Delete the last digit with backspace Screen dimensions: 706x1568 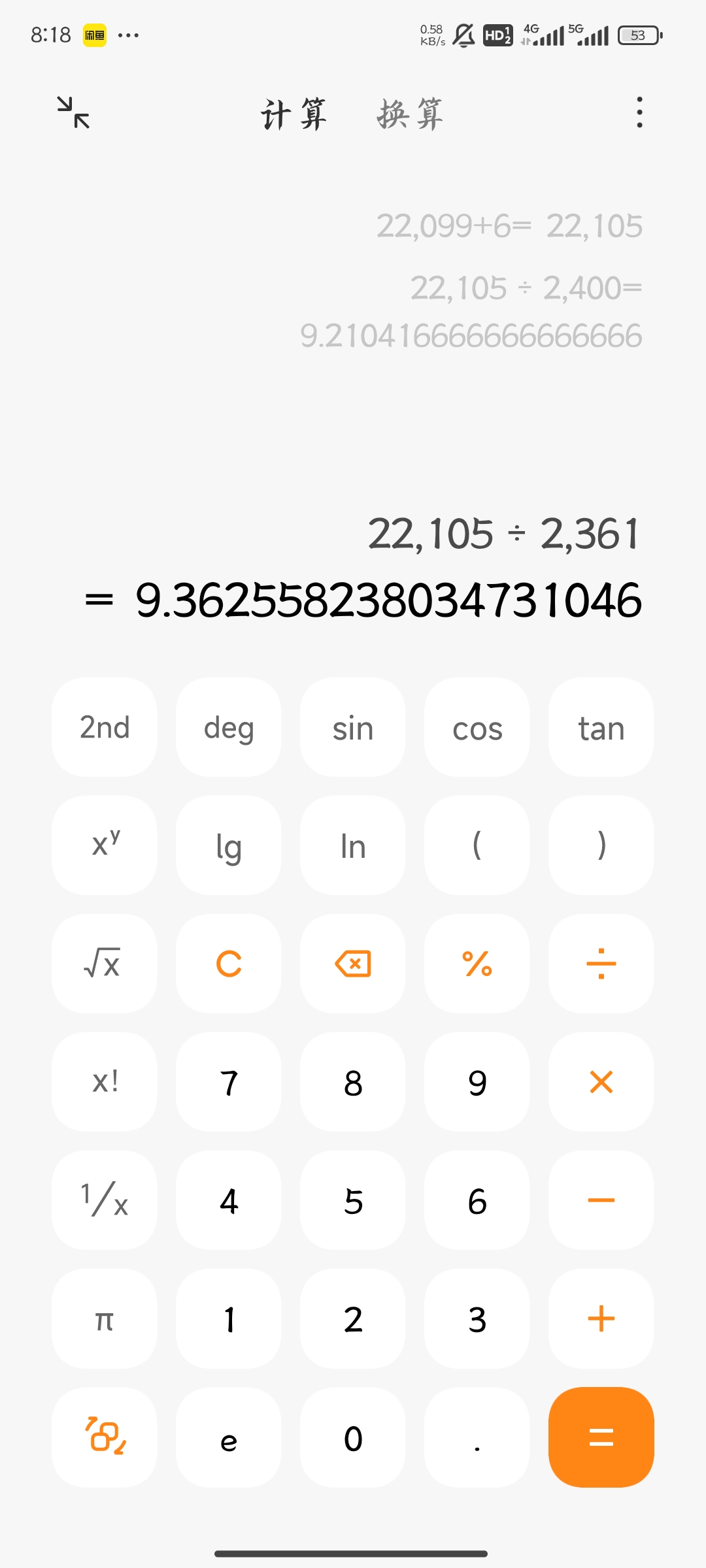(353, 964)
